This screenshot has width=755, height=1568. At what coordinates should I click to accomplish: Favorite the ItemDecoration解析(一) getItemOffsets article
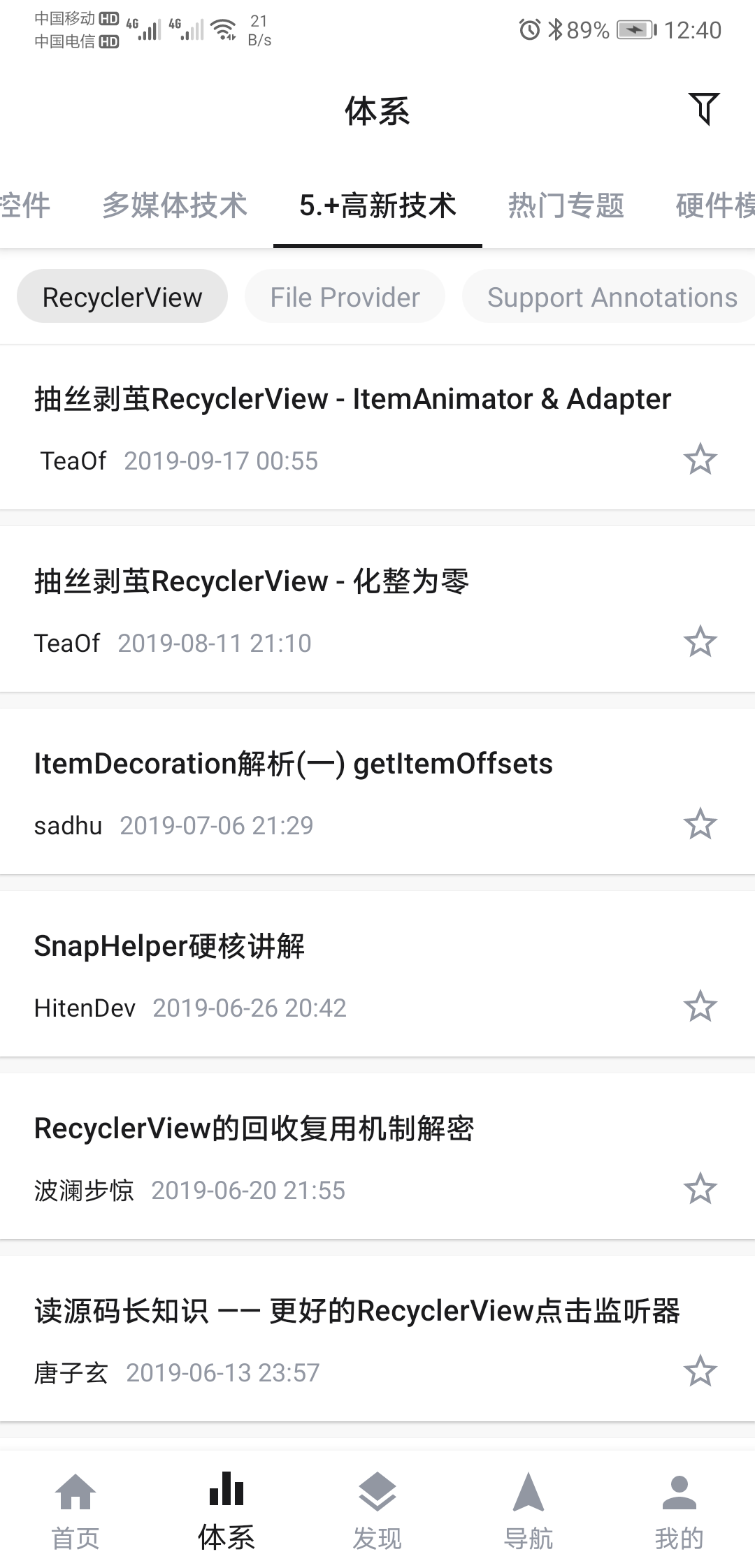click(x=700, y=825)
